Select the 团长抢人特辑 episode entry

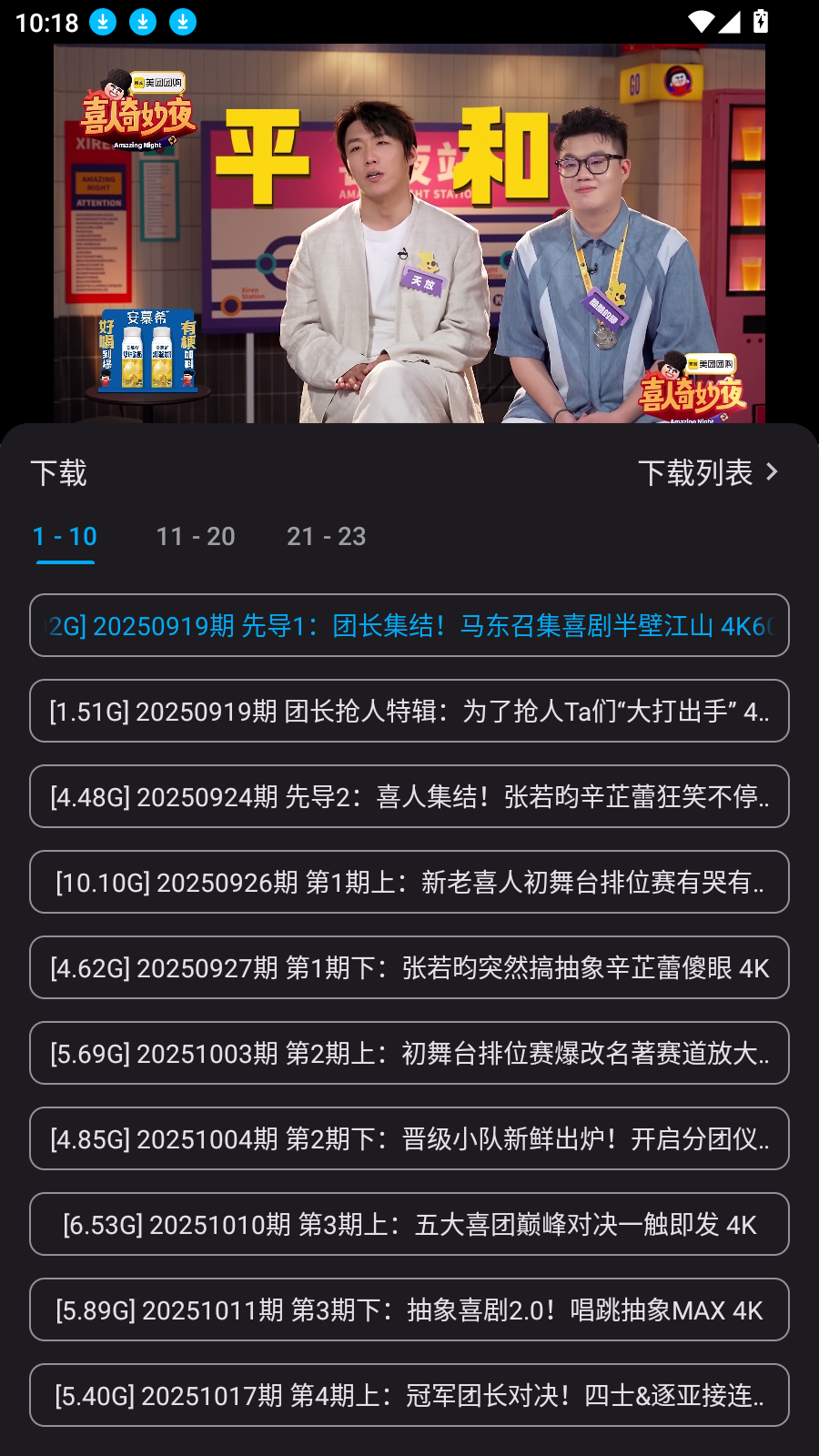coord(409,711)
